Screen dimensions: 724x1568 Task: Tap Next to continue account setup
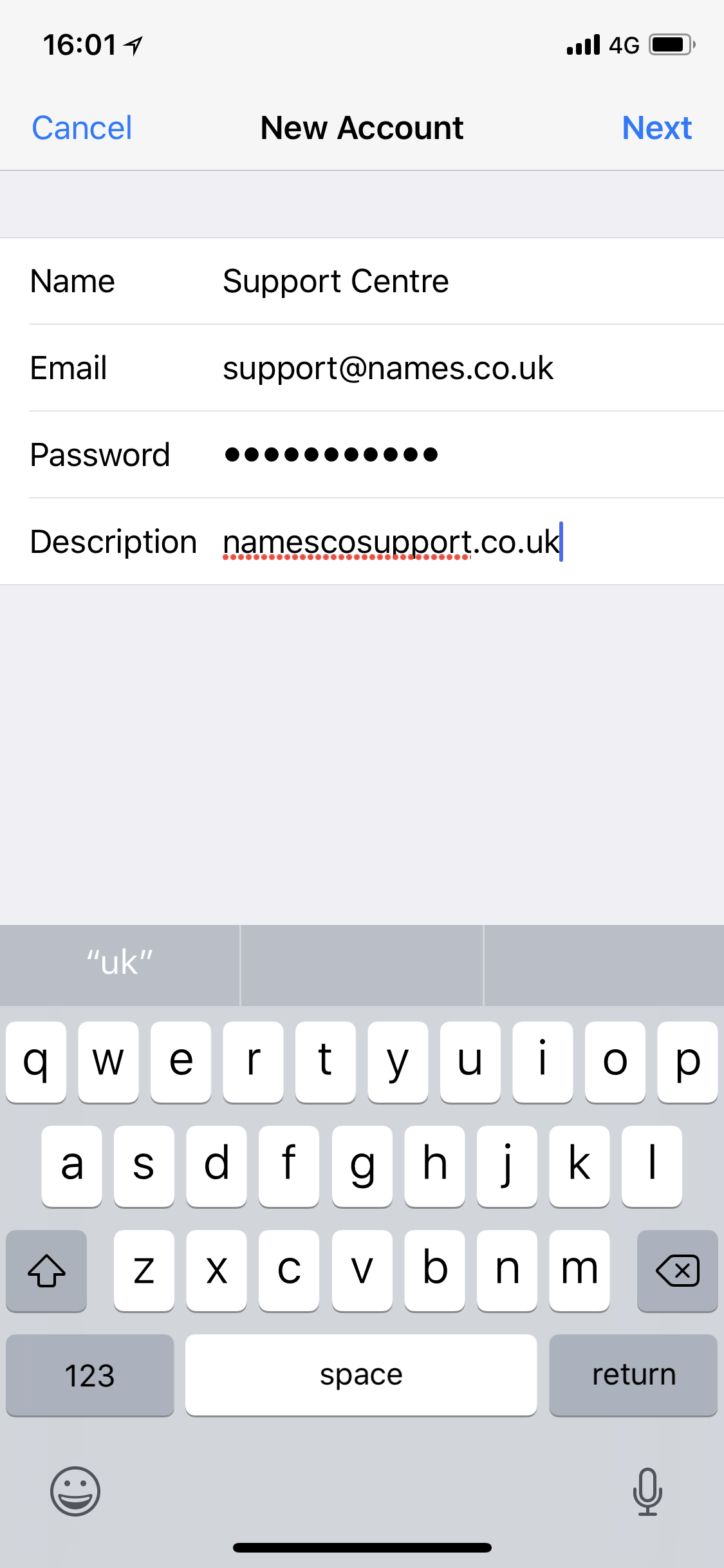[x=656, y=128]
